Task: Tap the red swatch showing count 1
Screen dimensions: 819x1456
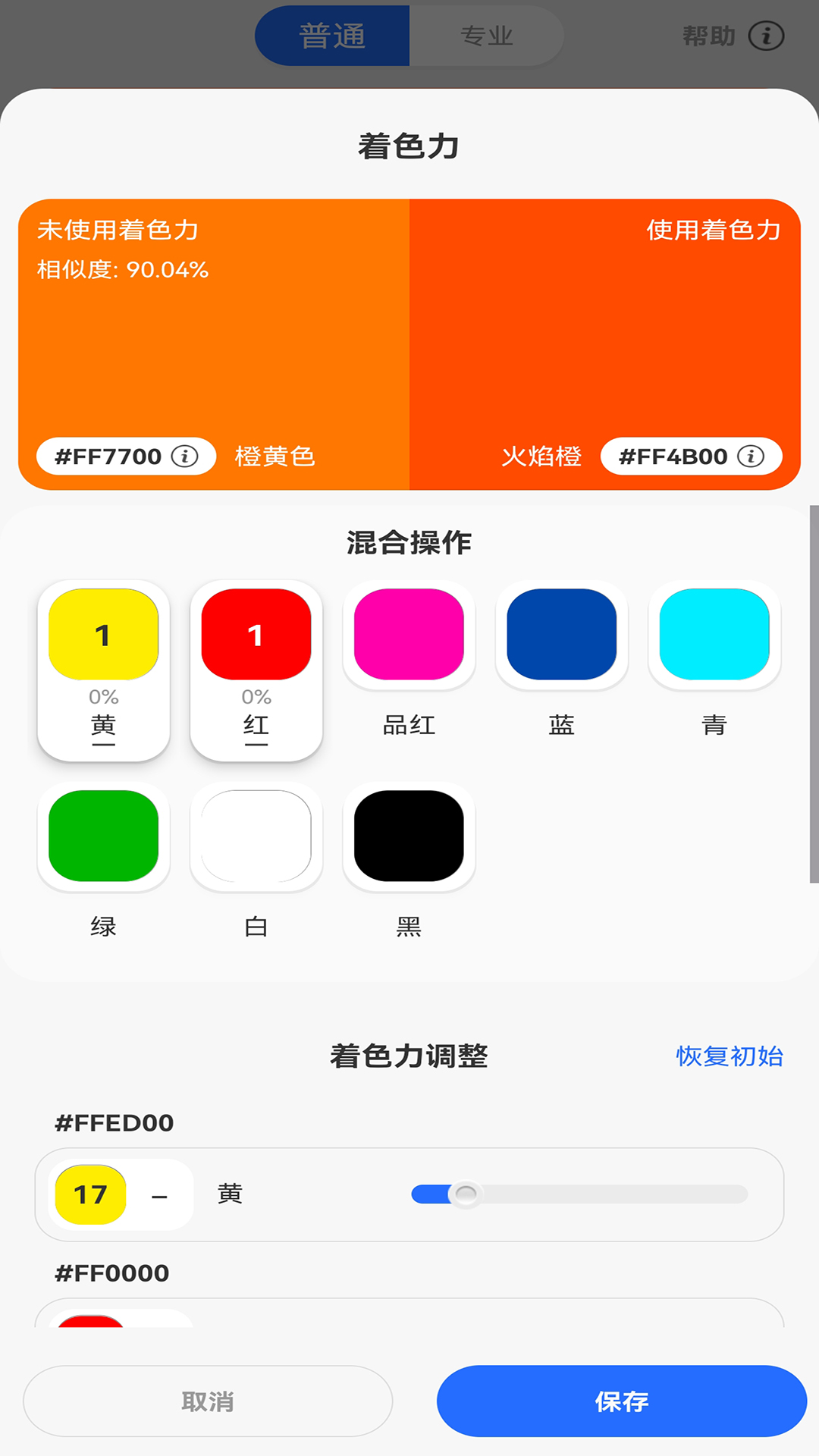Action: point(256,635)
